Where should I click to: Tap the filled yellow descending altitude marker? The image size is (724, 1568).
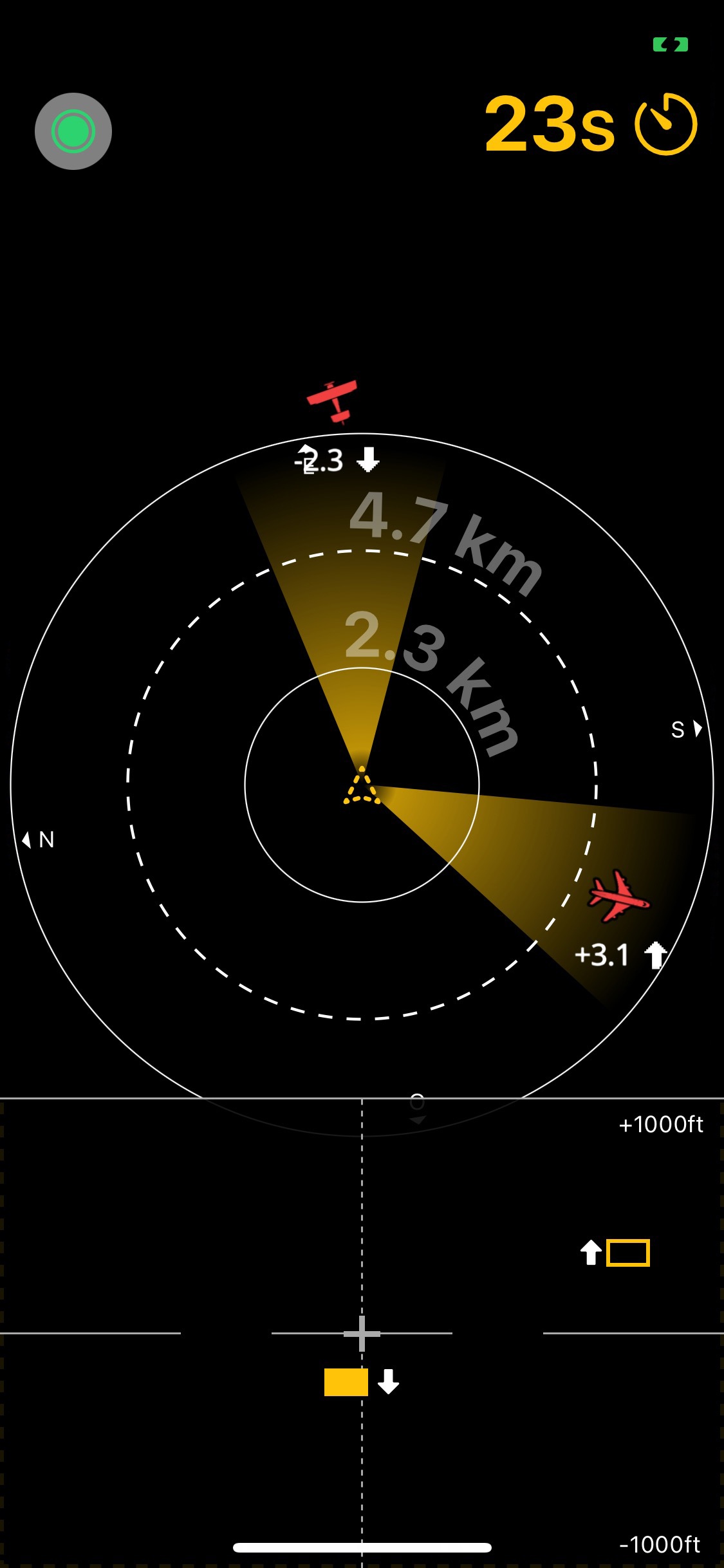346,1382
